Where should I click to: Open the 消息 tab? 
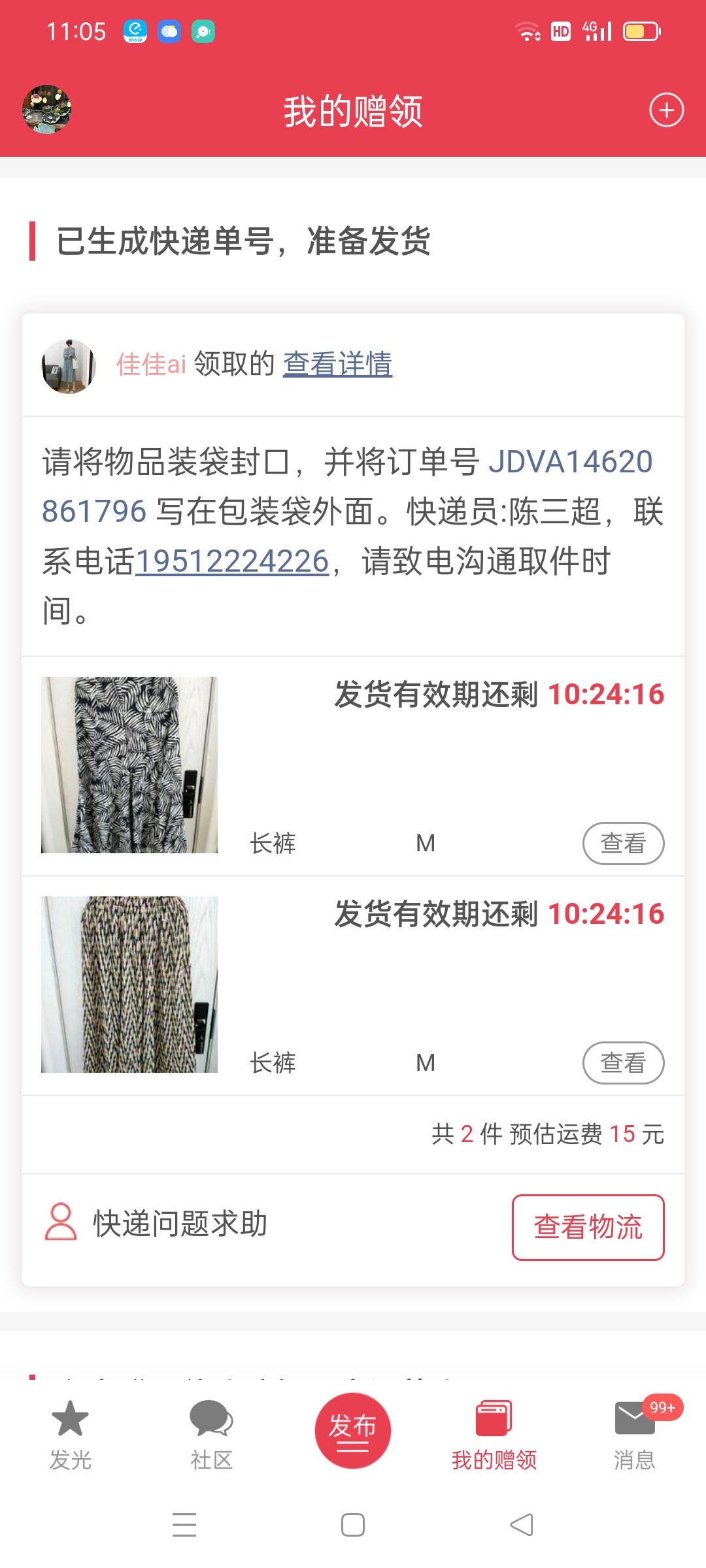(x=635, y=1435)
